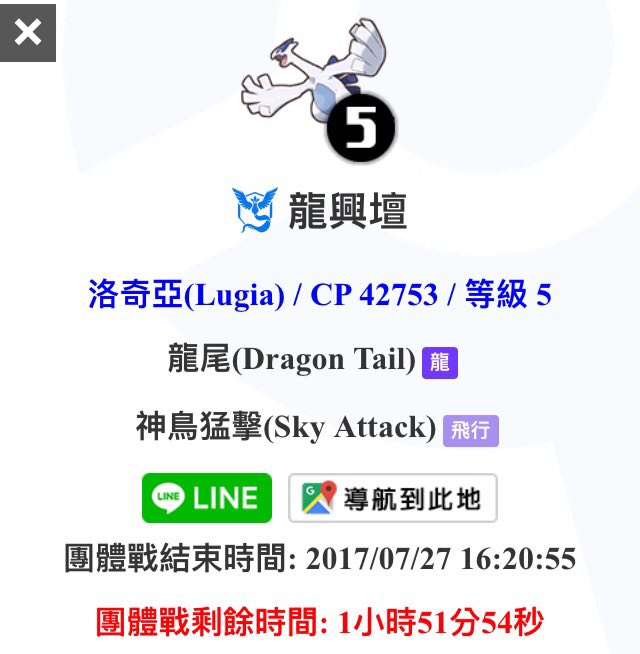The width and height of the screenshot is (640, 654).
Task: Share this raid via LINE
Action: (x=207, y=498)
